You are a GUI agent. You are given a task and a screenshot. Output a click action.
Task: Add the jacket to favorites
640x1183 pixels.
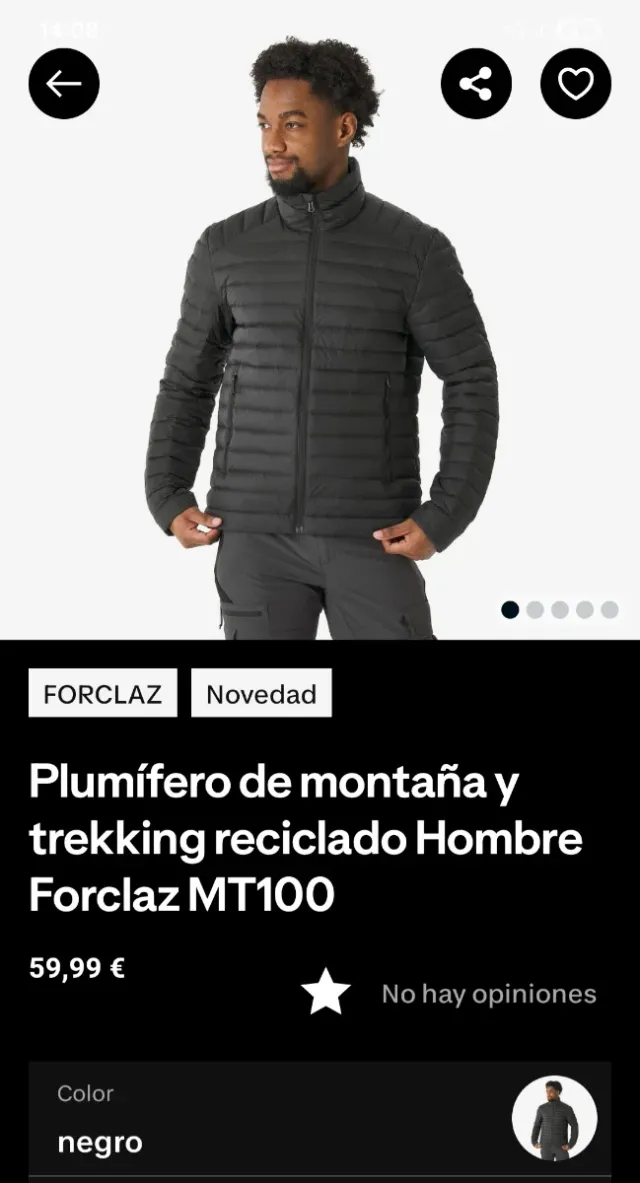(x=575, y=84)
